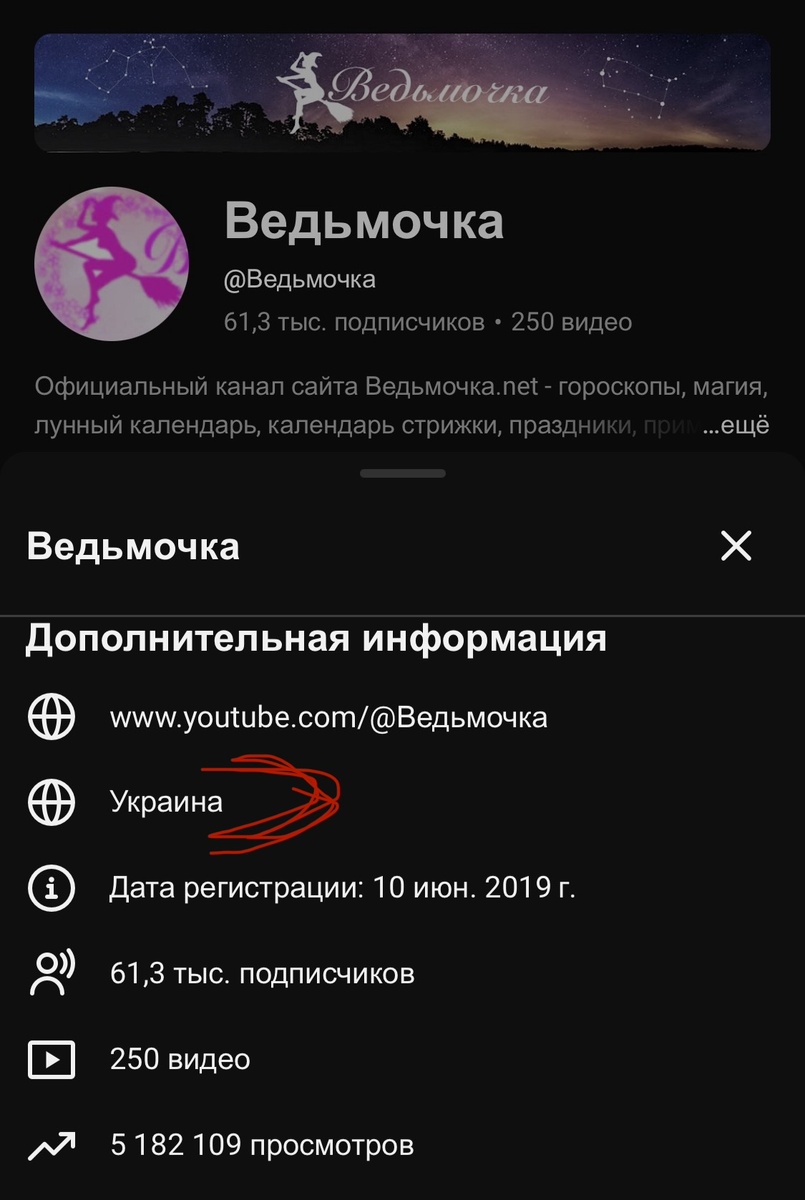Open the www.youtube.com/@Ведьмочка link

330,717
